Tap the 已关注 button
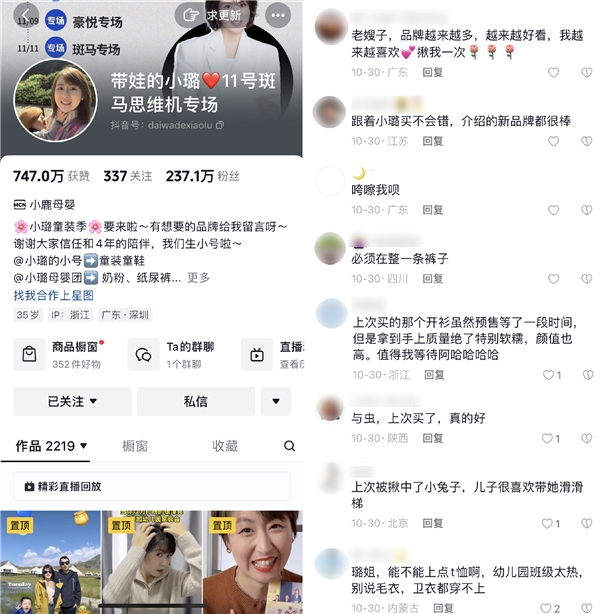The height and width of the screenshot is (614, 600). tap(73, 401)
